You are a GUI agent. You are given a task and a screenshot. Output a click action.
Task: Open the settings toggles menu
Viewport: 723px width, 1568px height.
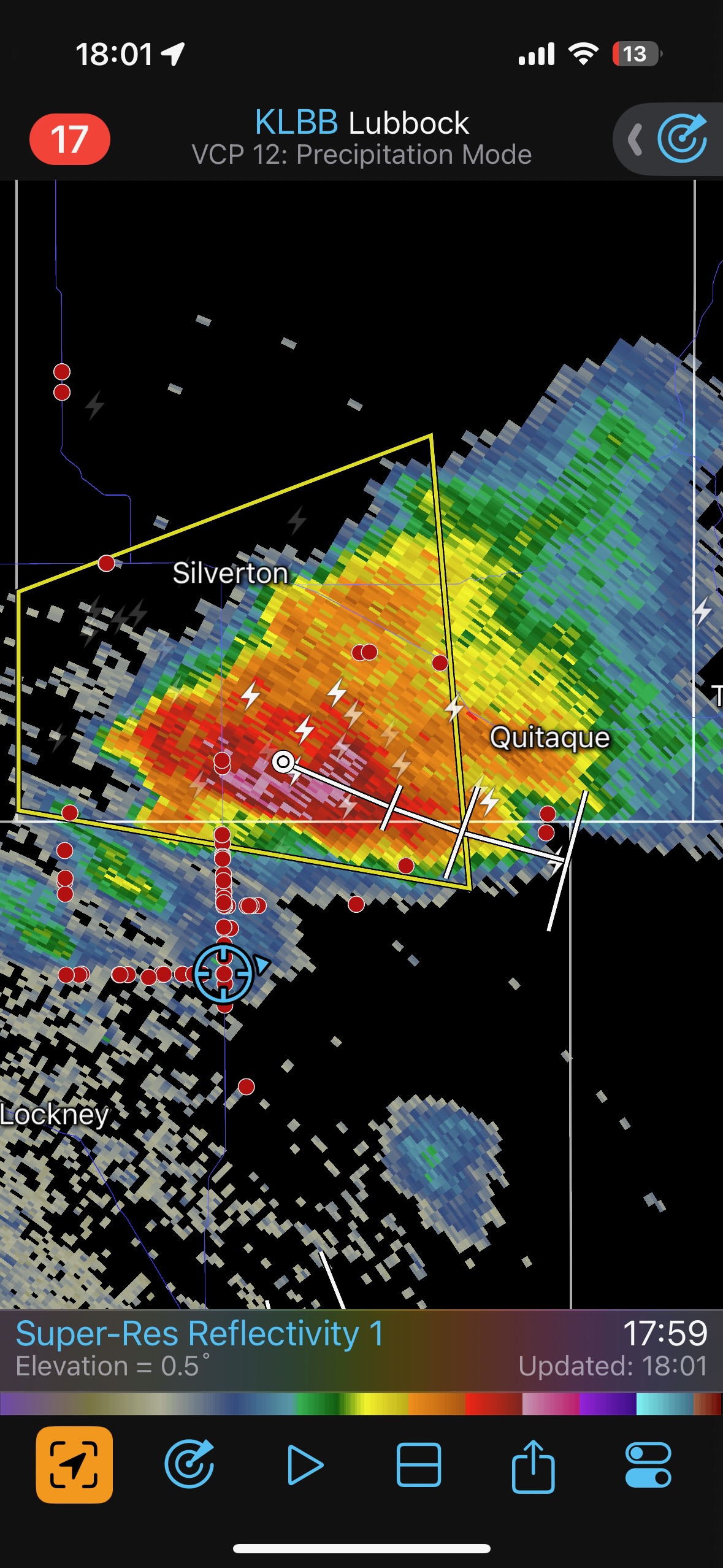point(648,1465)
